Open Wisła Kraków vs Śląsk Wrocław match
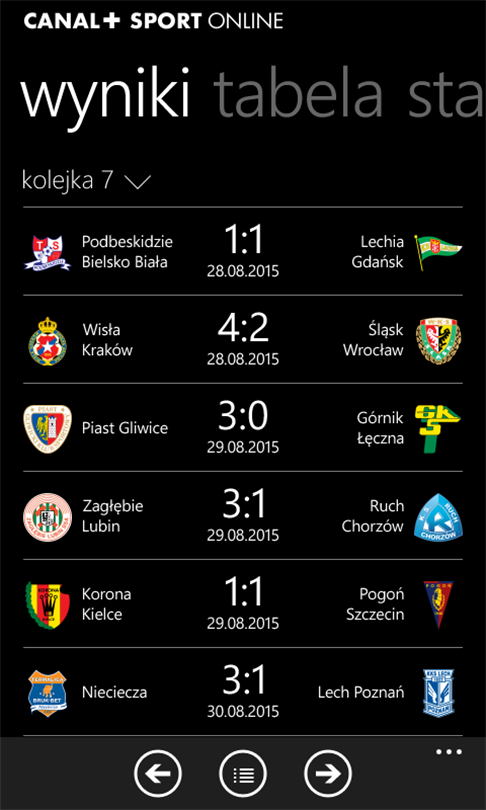This screenshot has width=486, height=810. tap(243, 340)
